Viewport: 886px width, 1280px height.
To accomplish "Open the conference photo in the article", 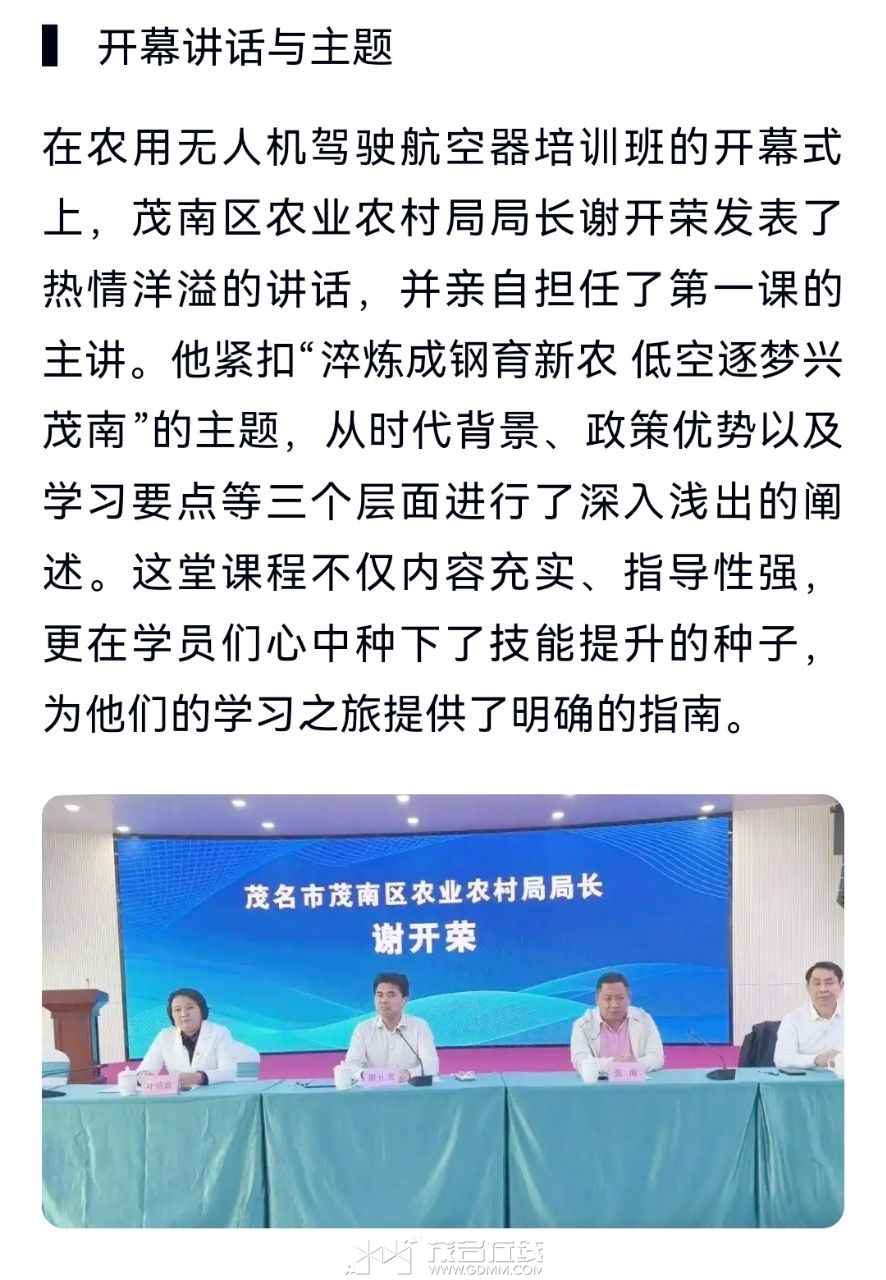I will pyautogui.click(x=442, y=1010).
